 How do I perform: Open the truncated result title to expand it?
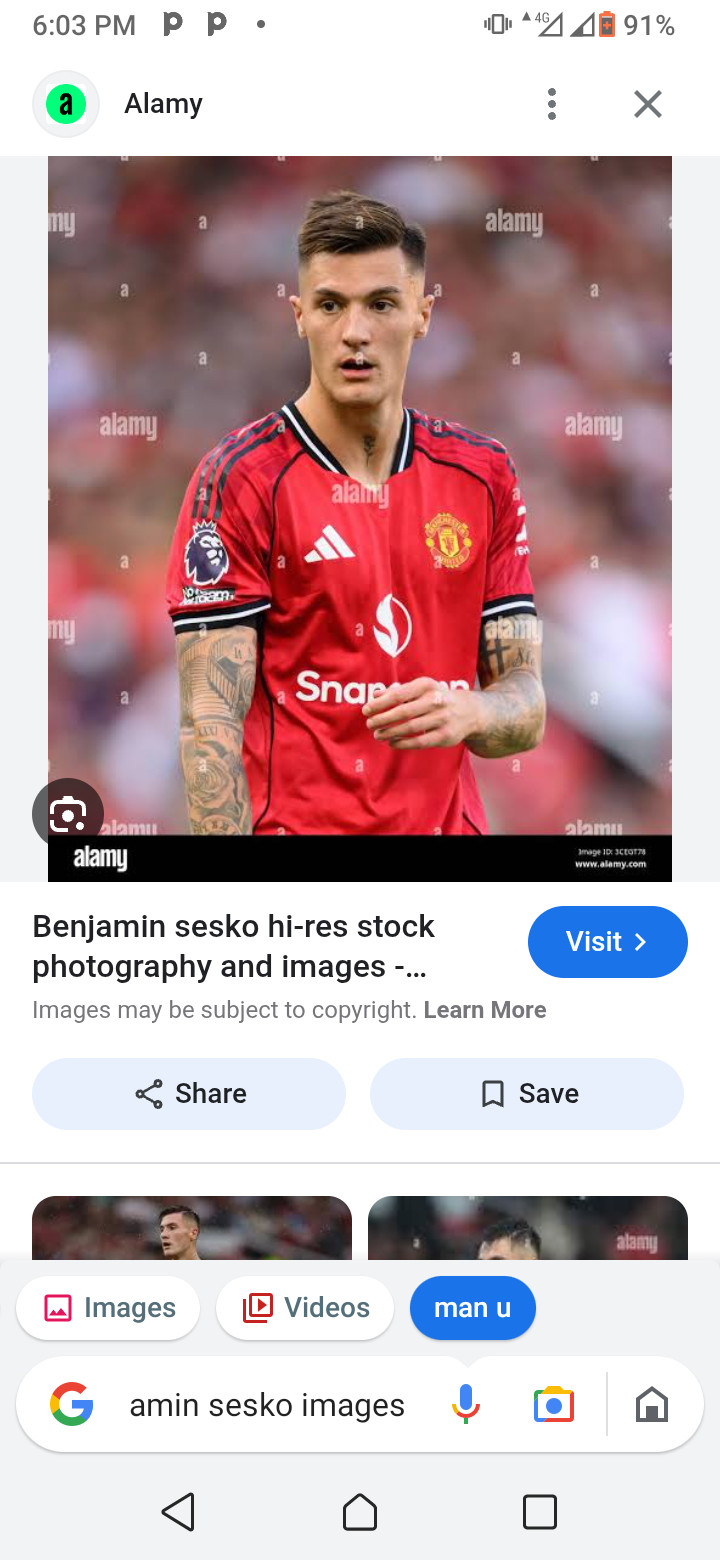pyautogui.click(x=233, y=942)
